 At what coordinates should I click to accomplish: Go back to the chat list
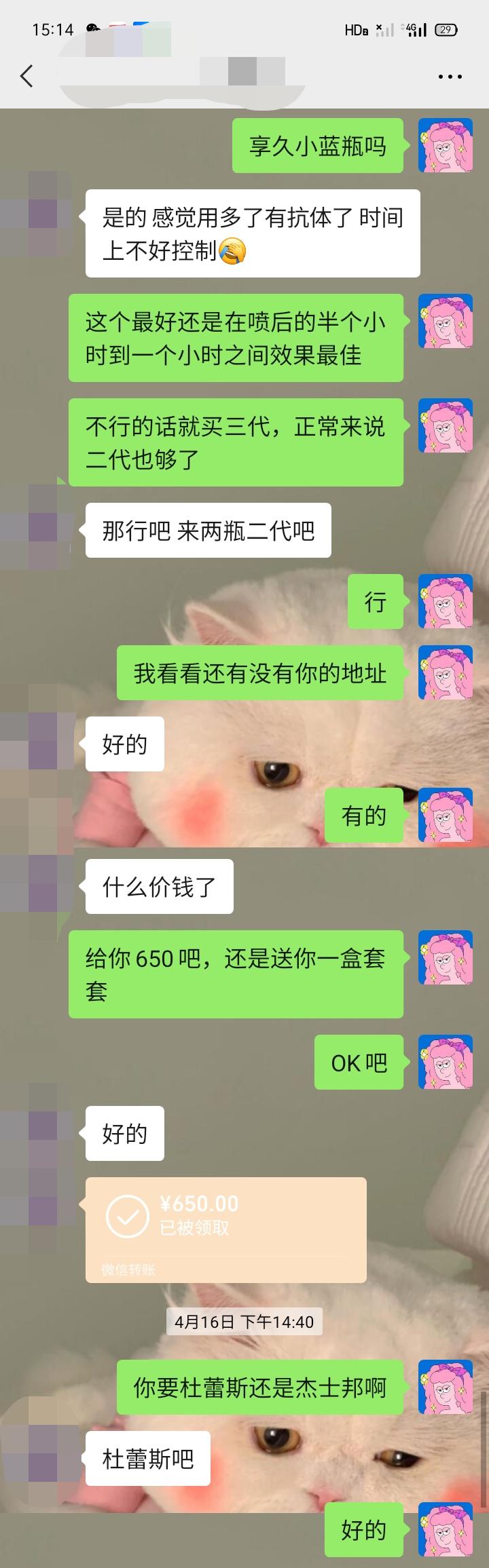(26, 76)
